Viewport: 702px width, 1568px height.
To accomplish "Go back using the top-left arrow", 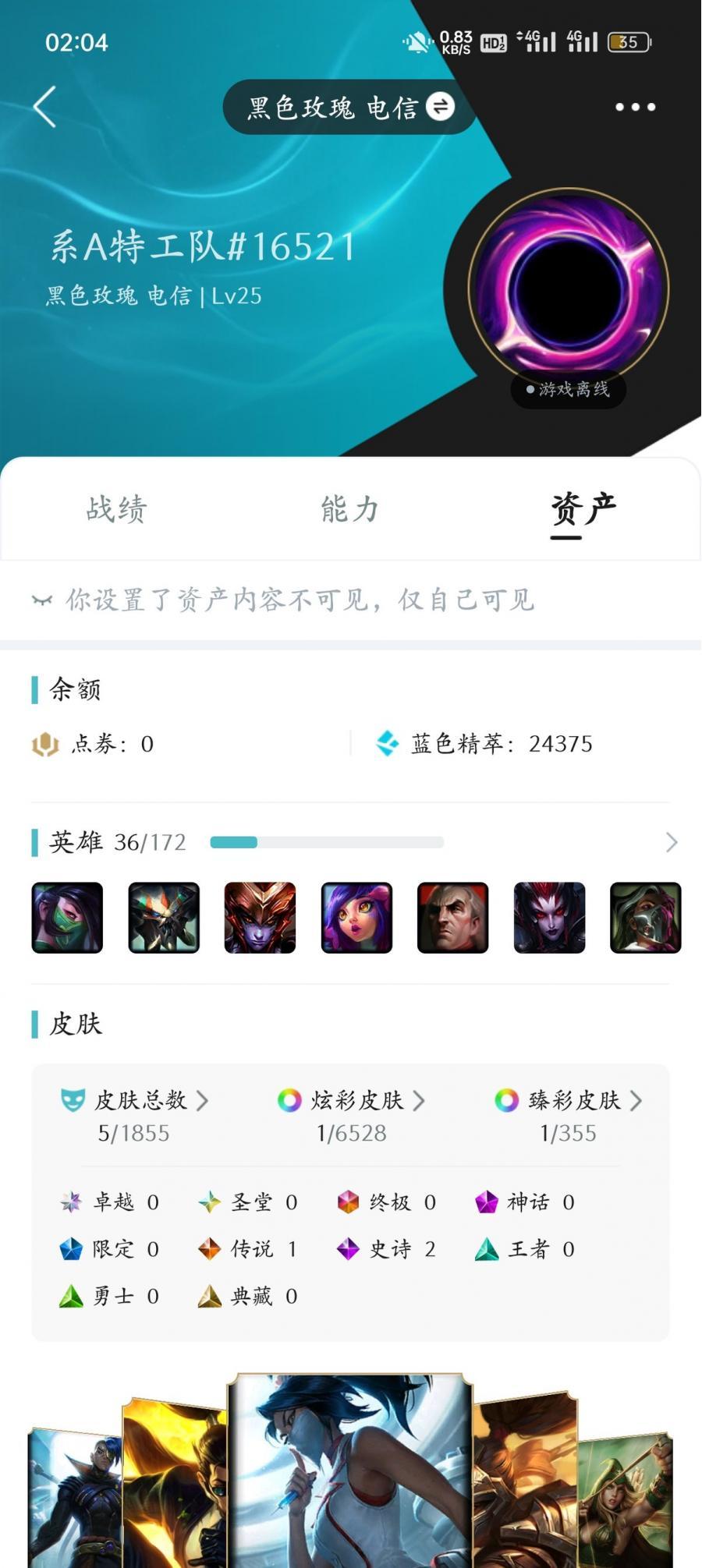I will point(45,107).
